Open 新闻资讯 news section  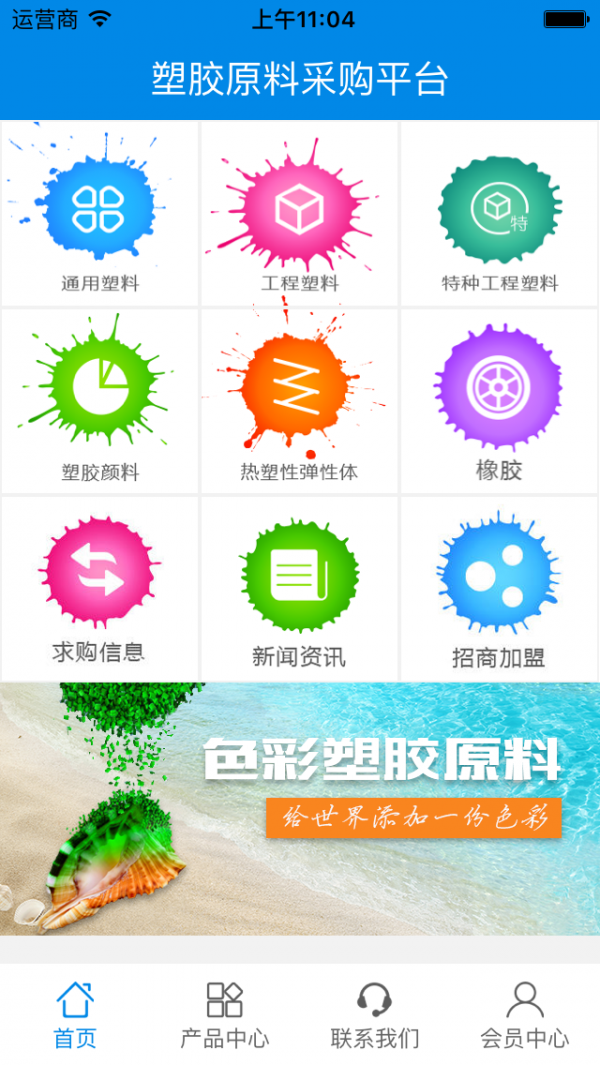tap(300, 588)
